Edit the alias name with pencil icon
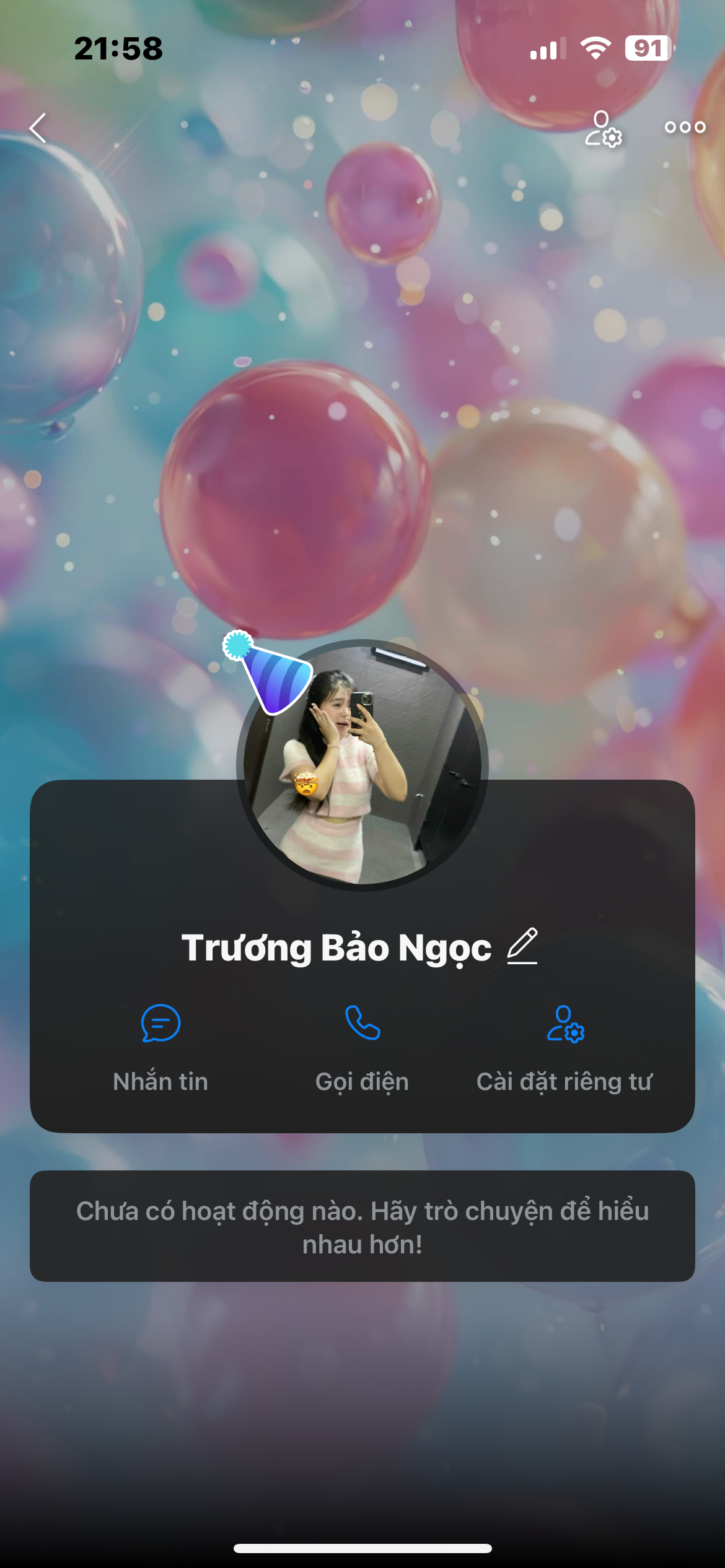Image resolution: width=725 pixels, height=1568 pixels. tap(522, 946)
